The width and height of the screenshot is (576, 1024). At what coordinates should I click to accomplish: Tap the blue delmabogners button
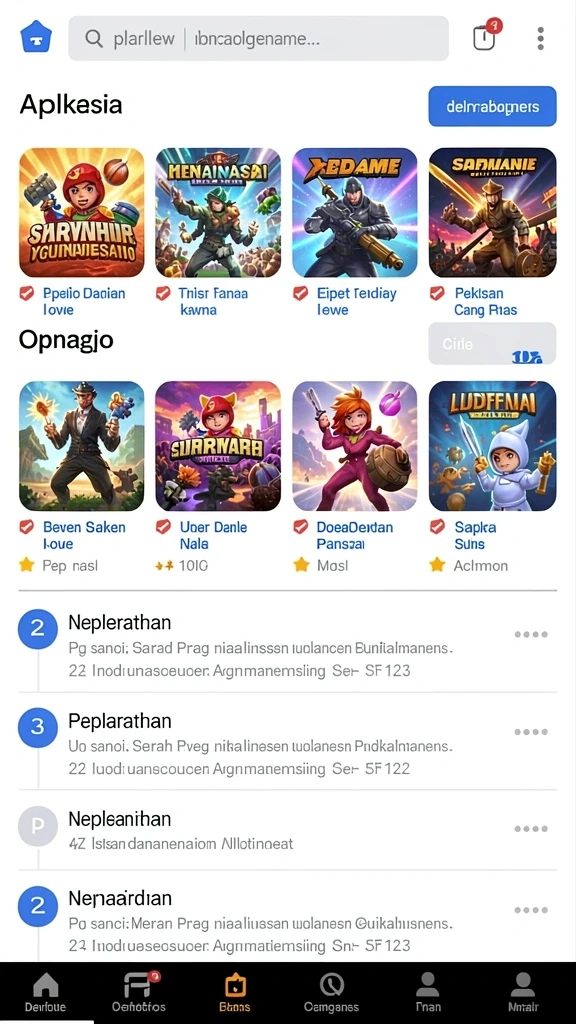click(x=492, y=106)
